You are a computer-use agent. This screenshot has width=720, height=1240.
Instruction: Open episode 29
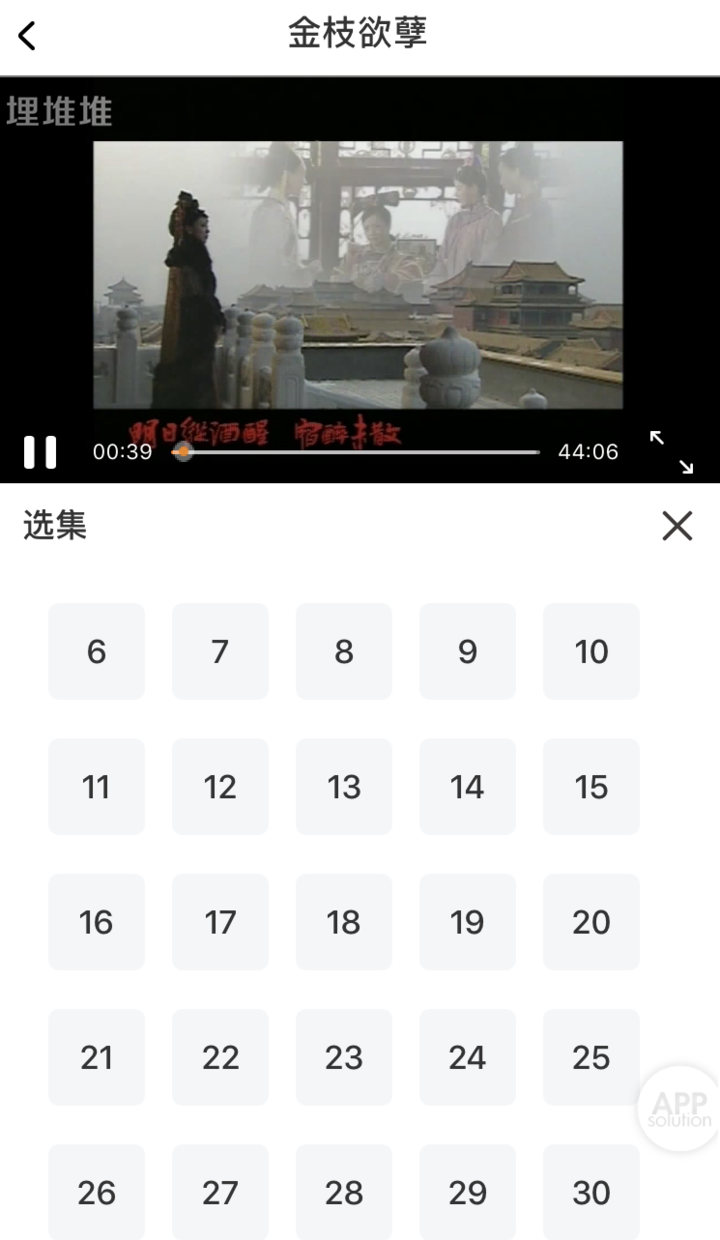coord(467,1192)
